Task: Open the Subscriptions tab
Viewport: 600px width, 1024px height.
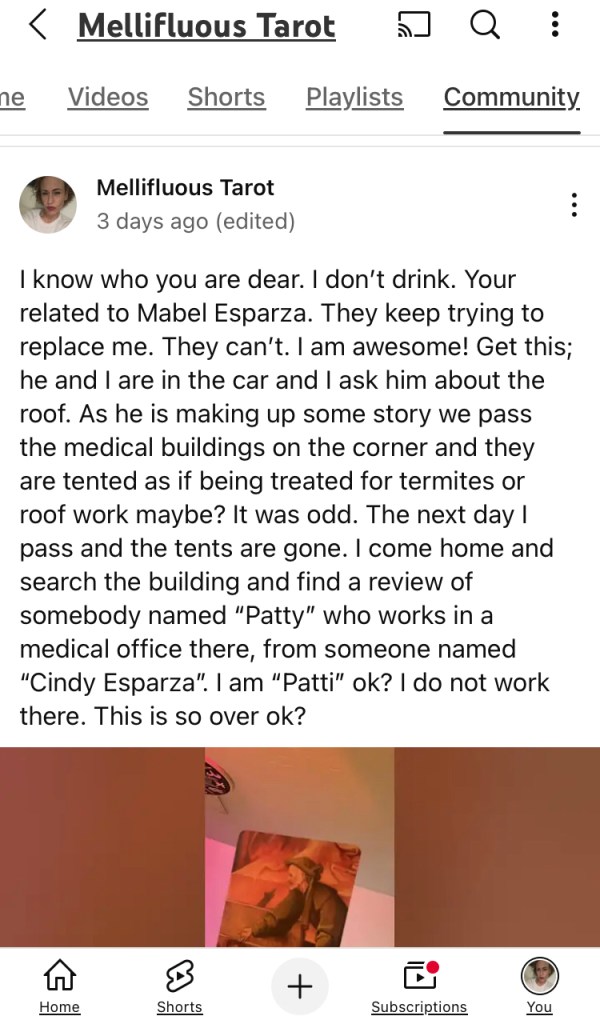Action: click(419, 985)
